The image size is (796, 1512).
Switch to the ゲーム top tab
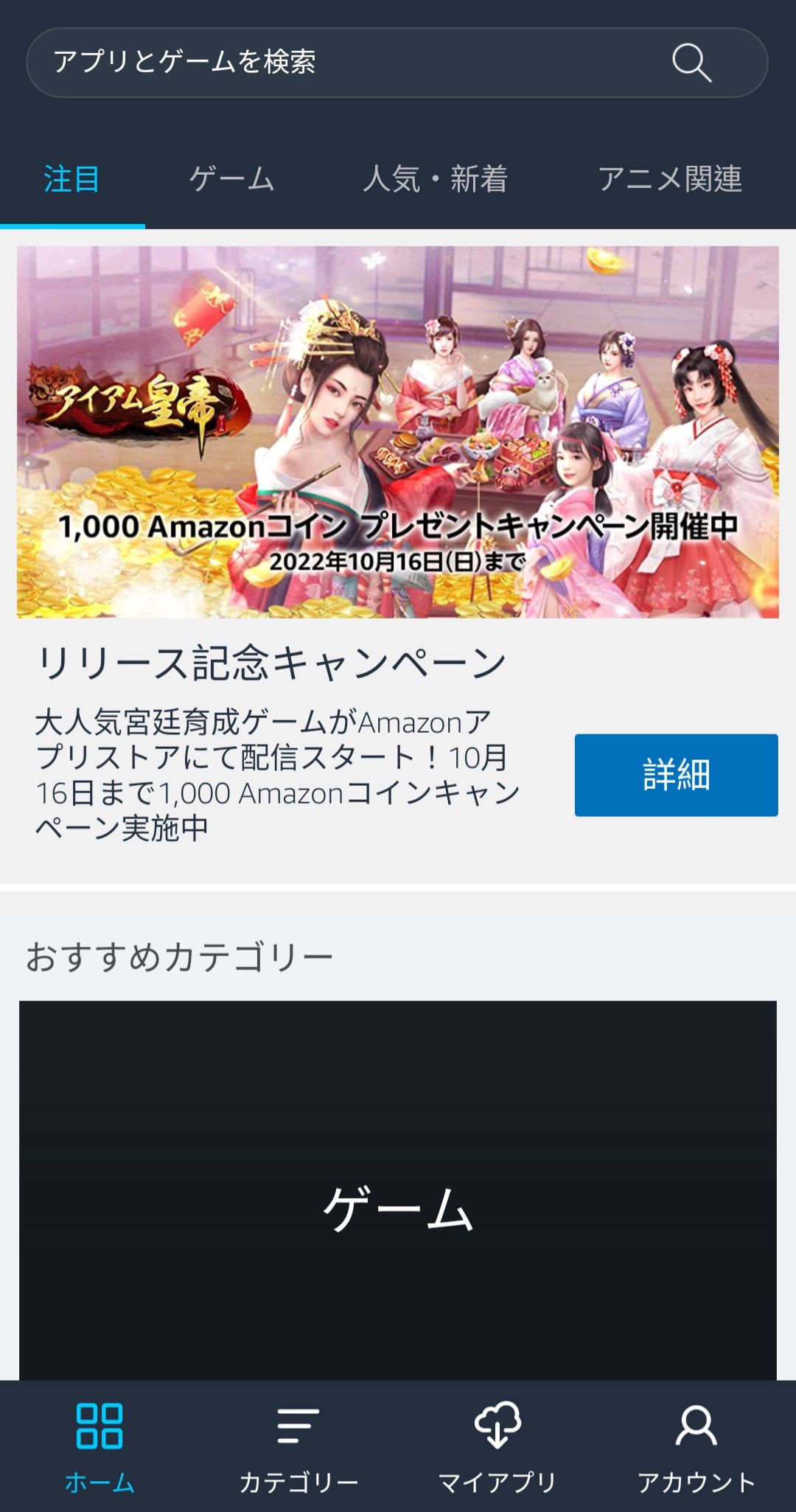coord(231,179)
